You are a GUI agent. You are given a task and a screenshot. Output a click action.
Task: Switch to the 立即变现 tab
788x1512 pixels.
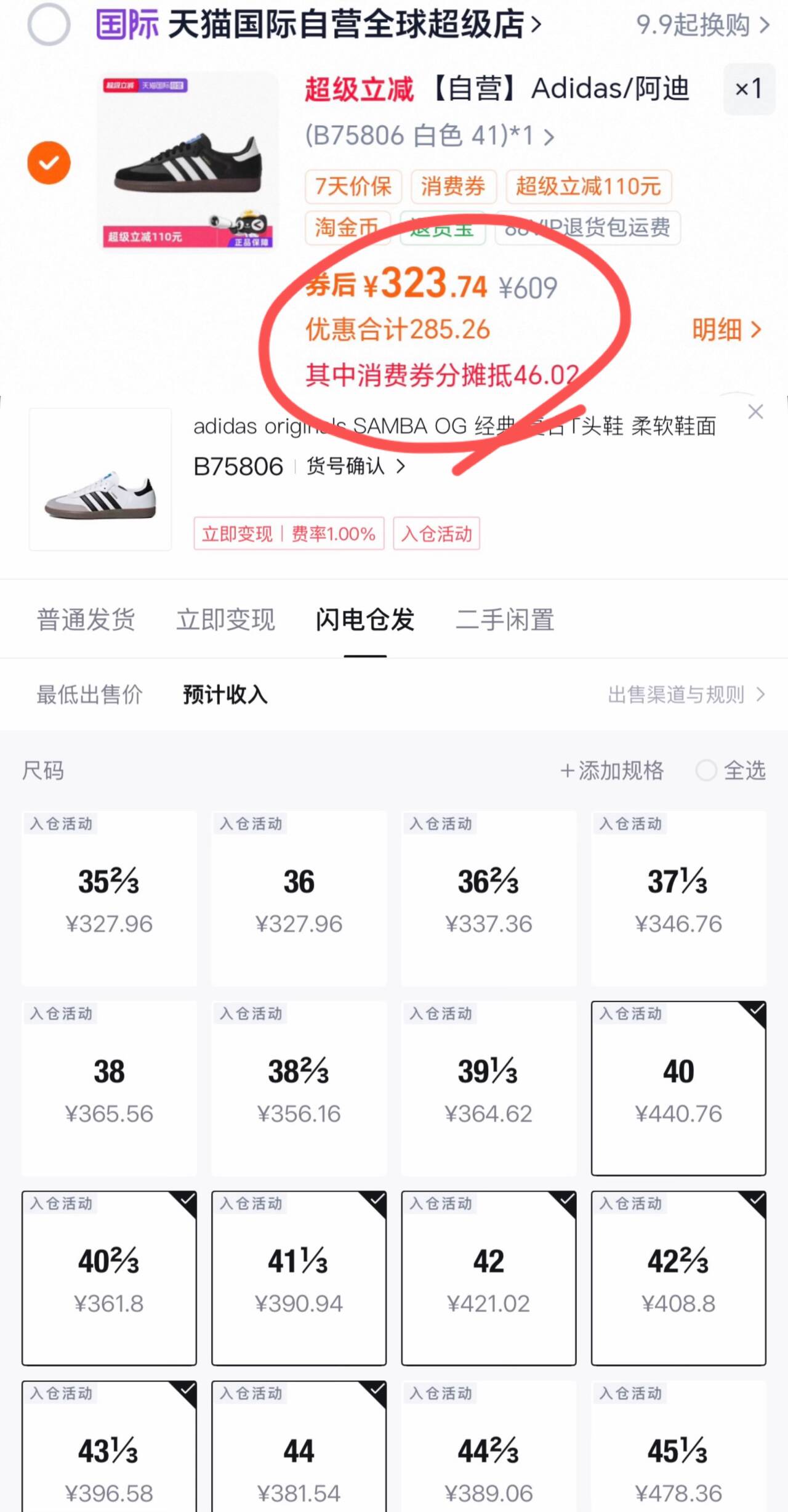[225, 620]
